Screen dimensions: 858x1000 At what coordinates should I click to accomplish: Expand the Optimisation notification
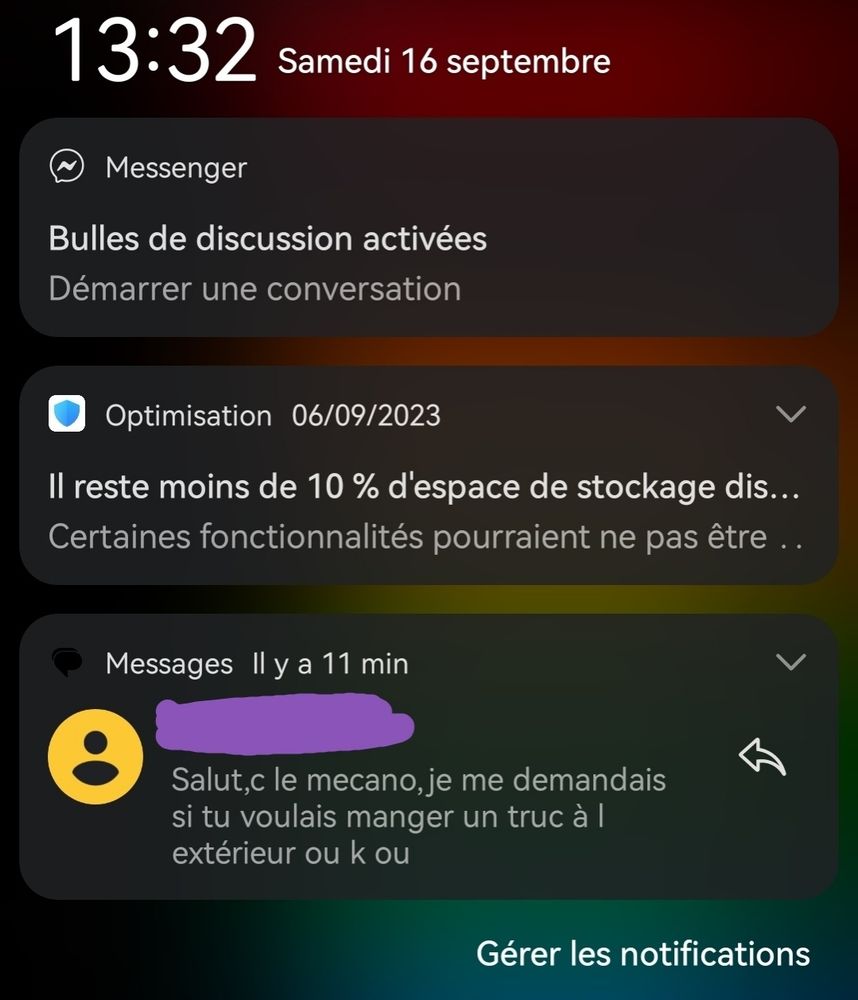791,413
